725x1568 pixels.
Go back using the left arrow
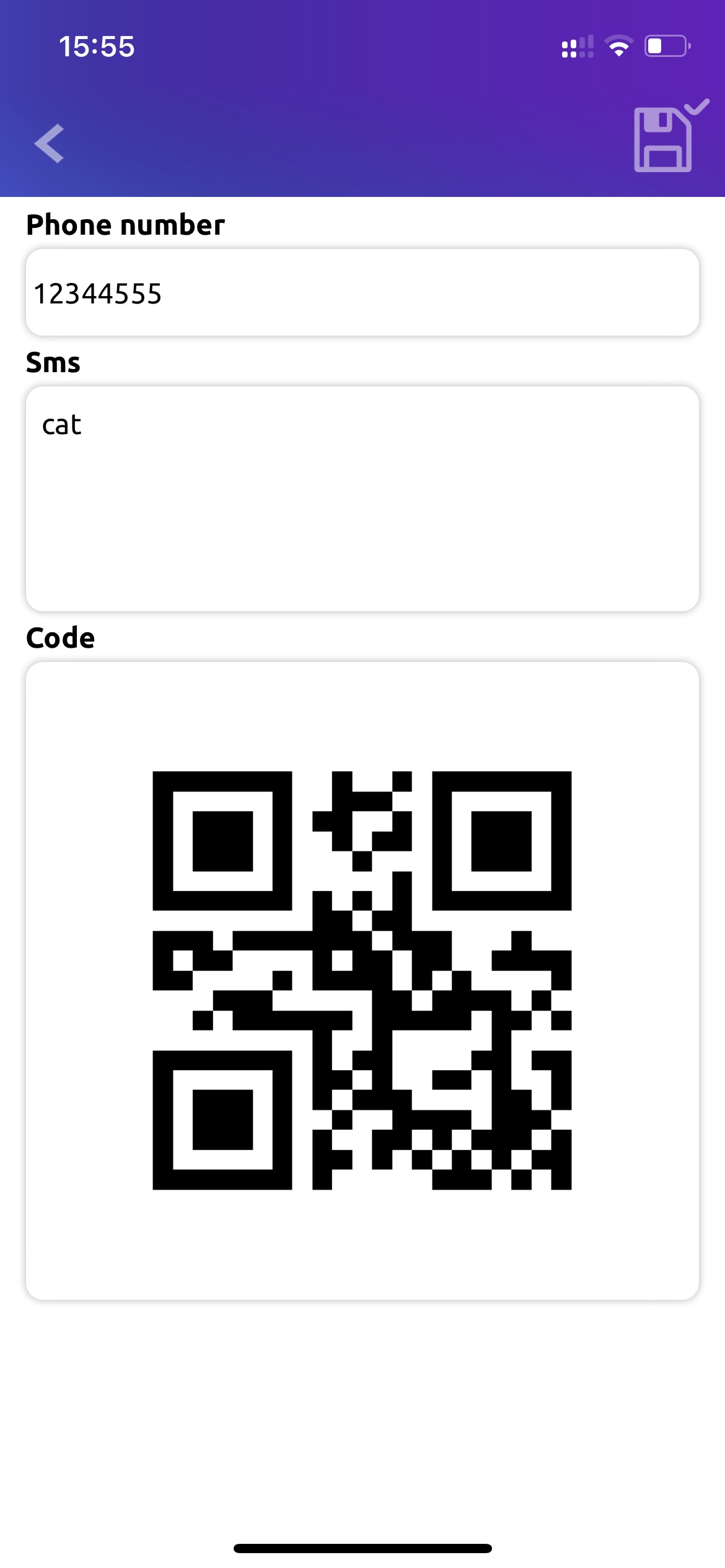pyautogui.click(x=50, y=143)
